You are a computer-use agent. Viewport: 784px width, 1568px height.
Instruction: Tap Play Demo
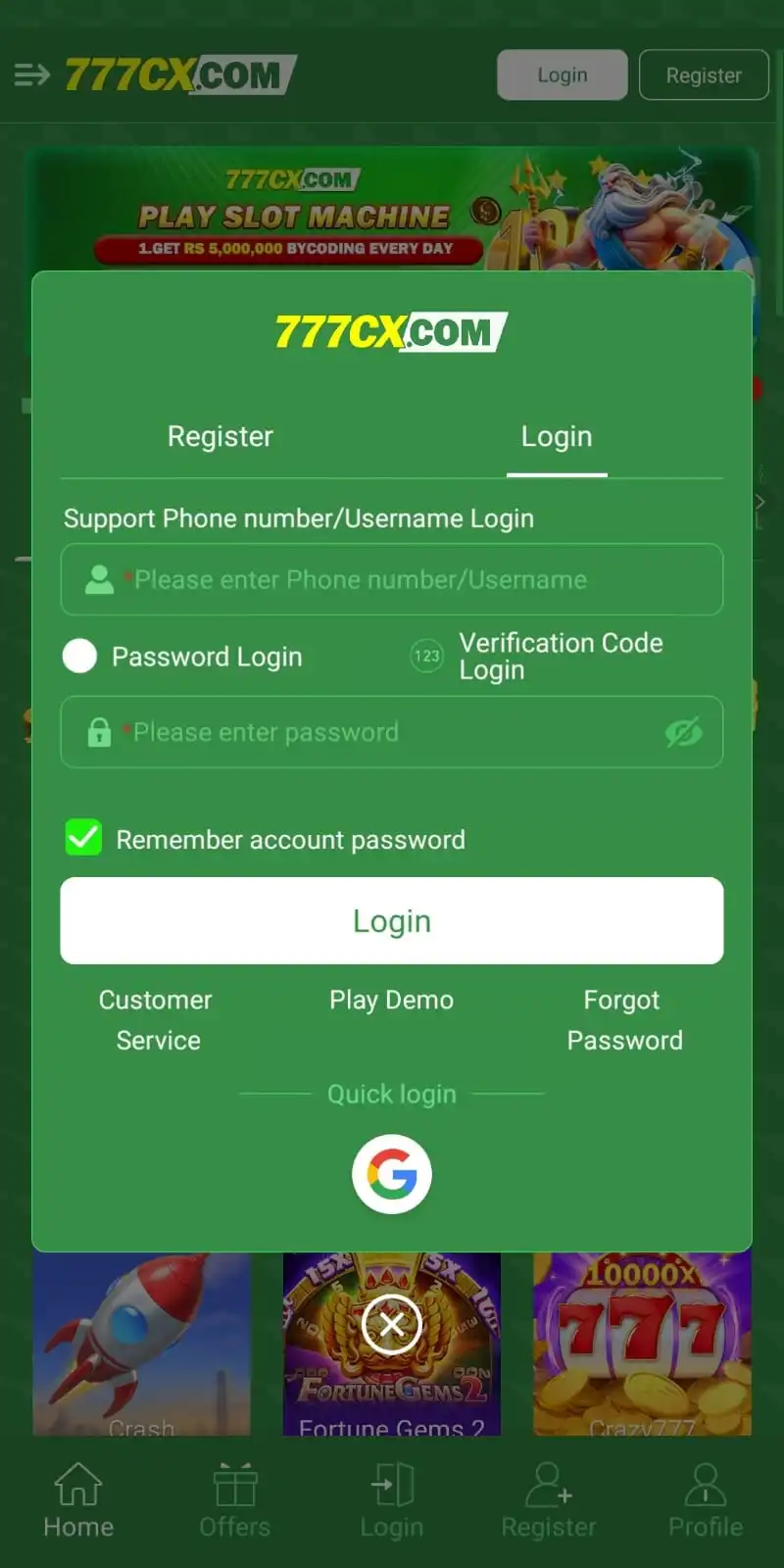coord(392,1000)
